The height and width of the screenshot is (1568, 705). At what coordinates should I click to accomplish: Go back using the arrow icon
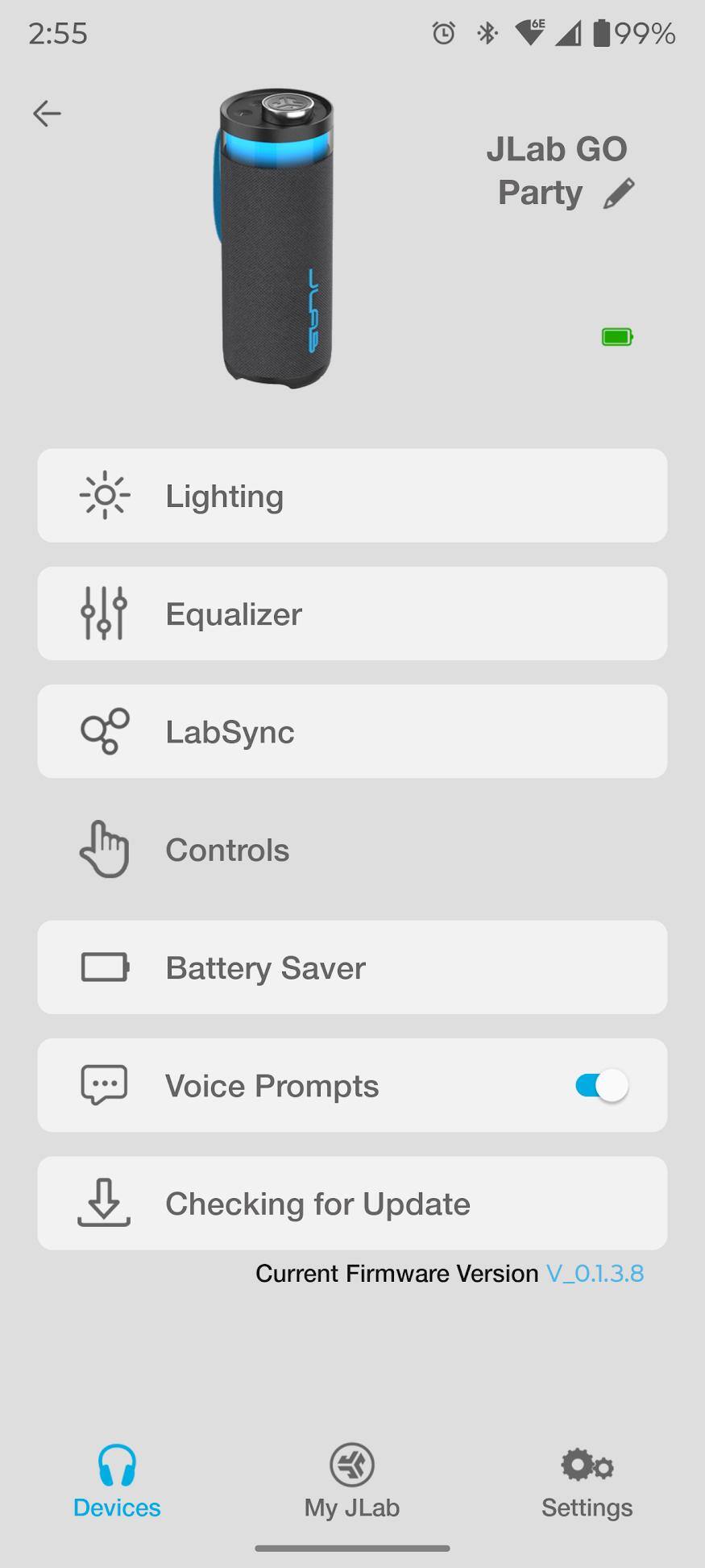click(47, 114)
